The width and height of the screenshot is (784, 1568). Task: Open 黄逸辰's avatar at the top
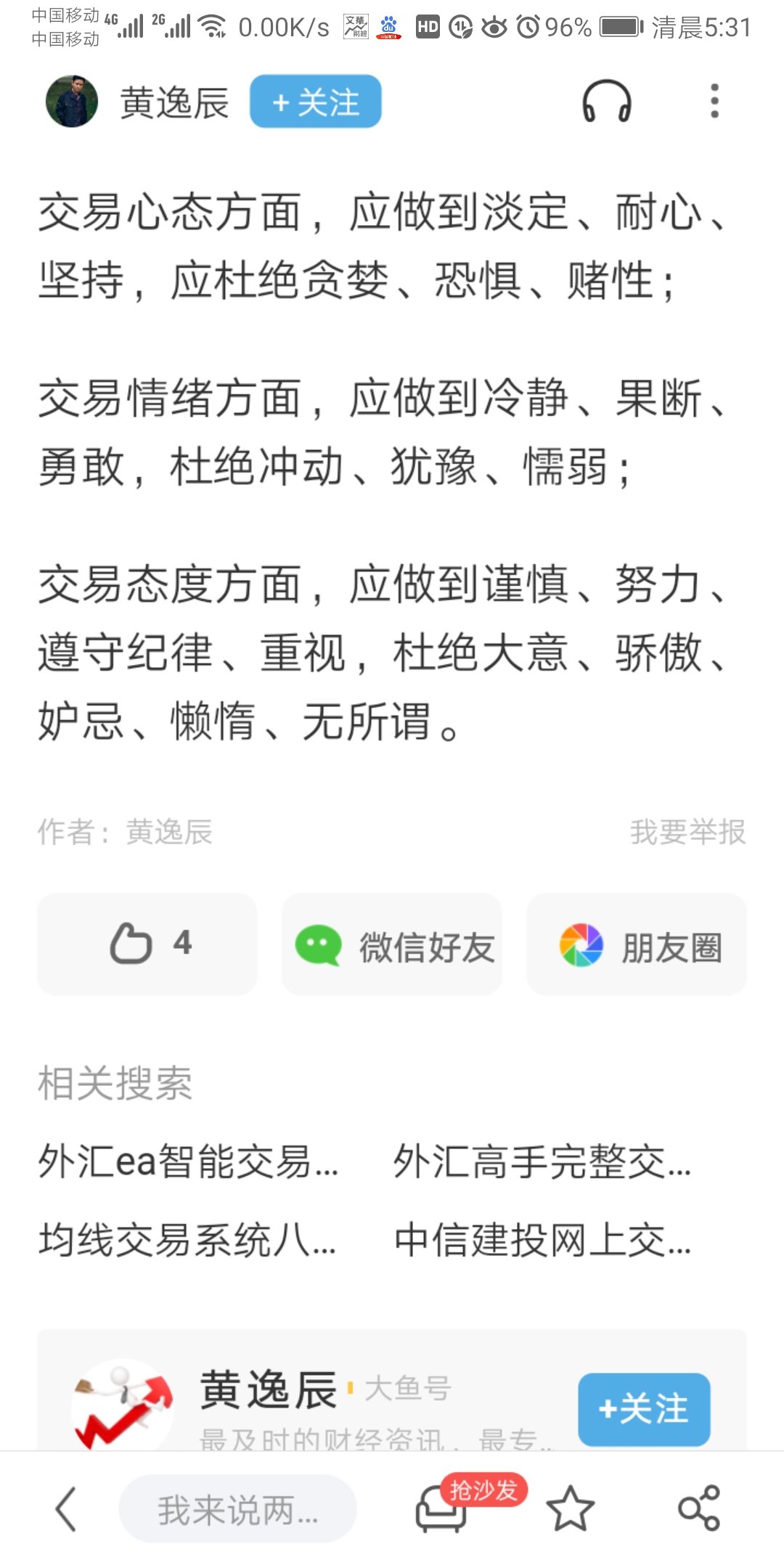72,102
